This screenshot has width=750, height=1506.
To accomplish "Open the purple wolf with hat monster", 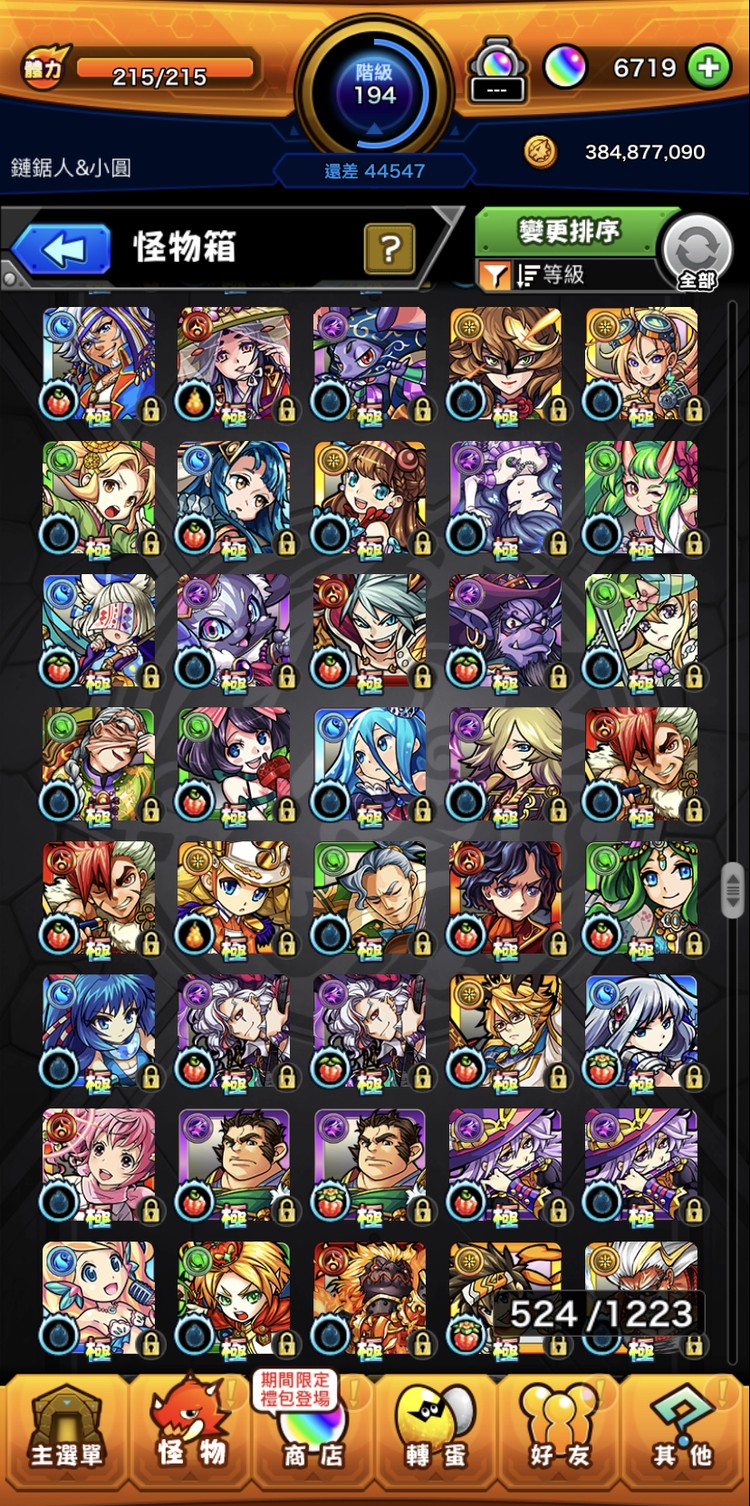I will pyautogui.click(x=505, y=630).
